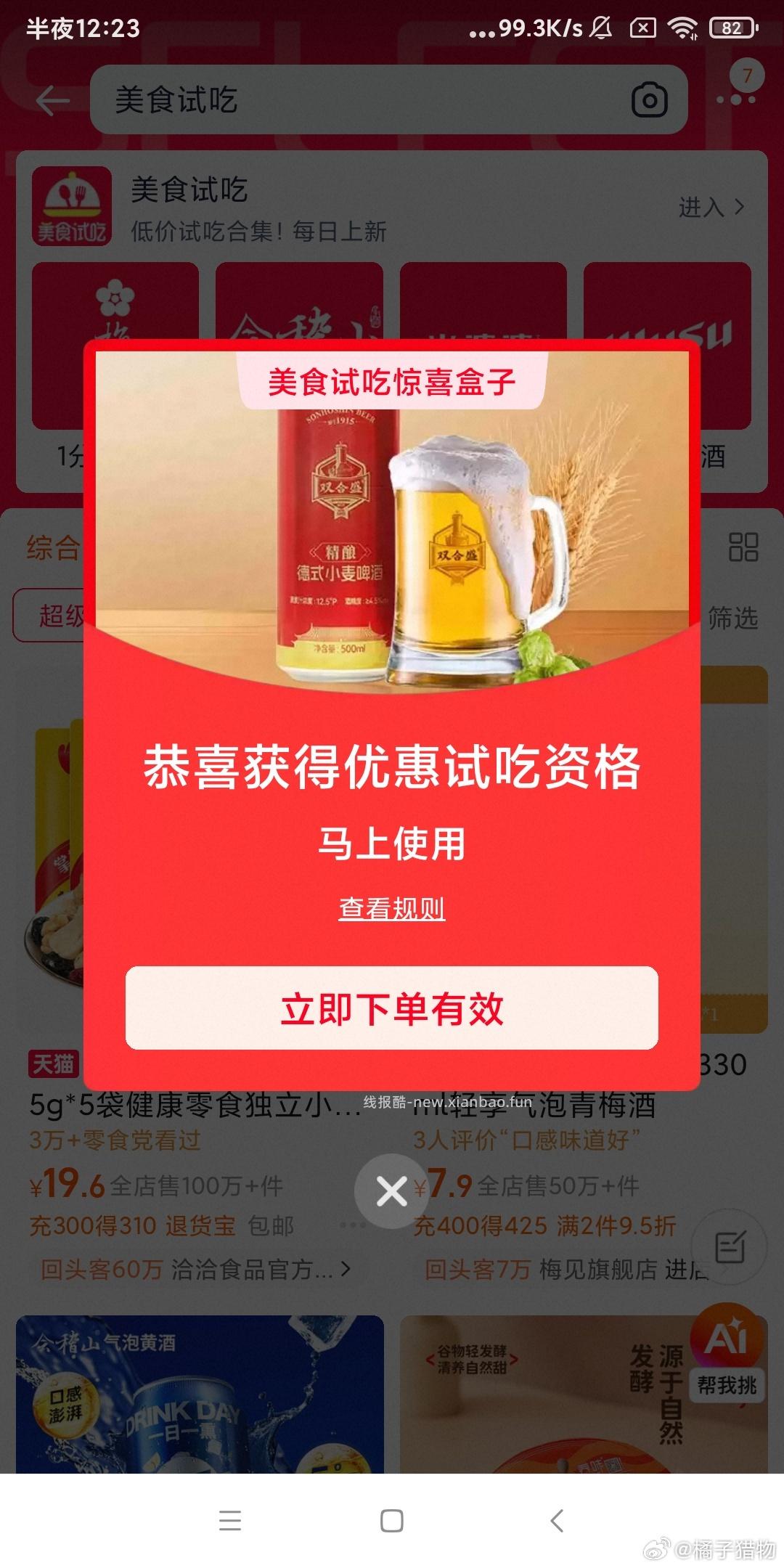
Task: Tap the AI 帮我挑 floating icon
Action: tap(727, 1365)
